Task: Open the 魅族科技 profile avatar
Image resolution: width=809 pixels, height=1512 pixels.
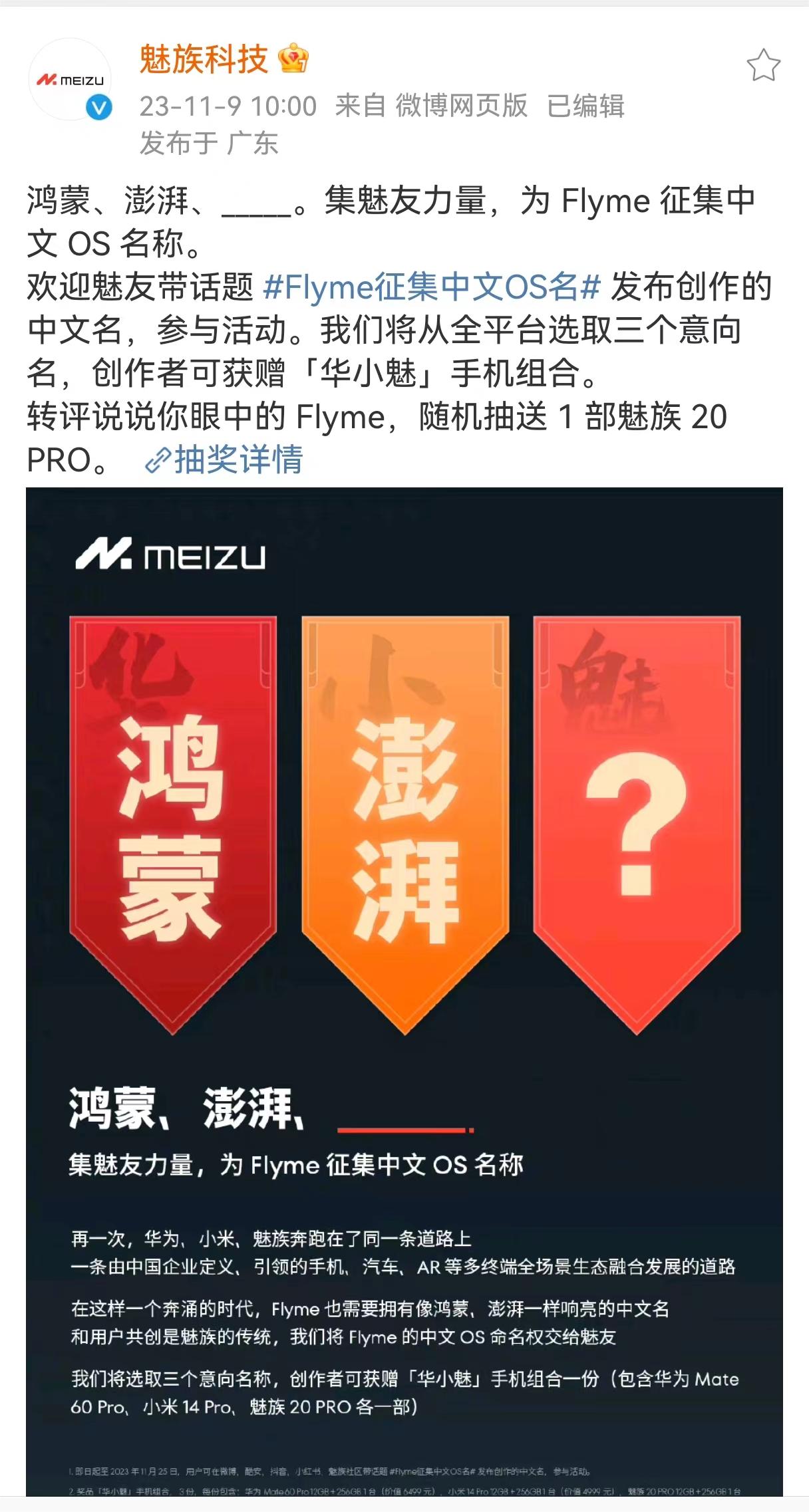Action: click(70, 80)
